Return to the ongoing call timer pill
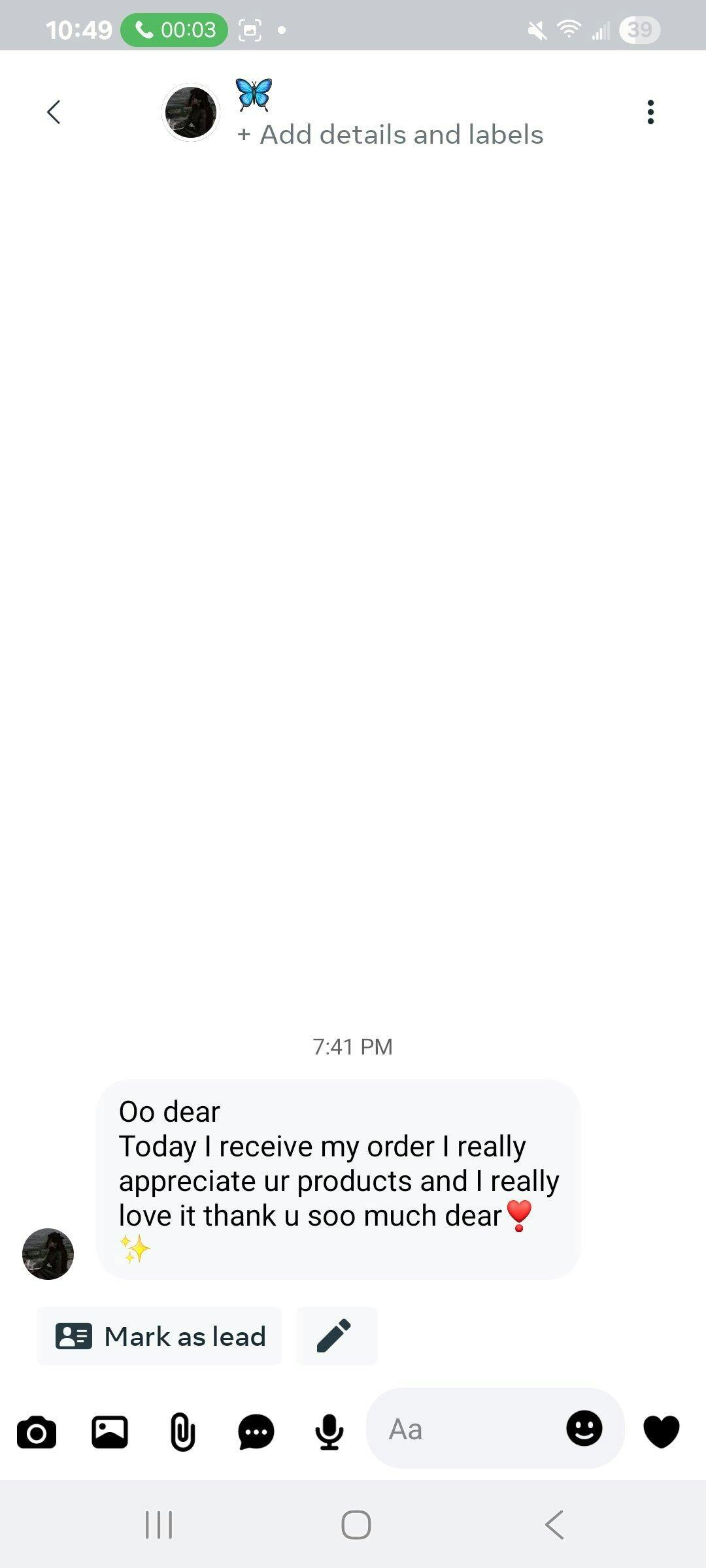The width and height of the screenshot is (706, 1568). (175, 30)
